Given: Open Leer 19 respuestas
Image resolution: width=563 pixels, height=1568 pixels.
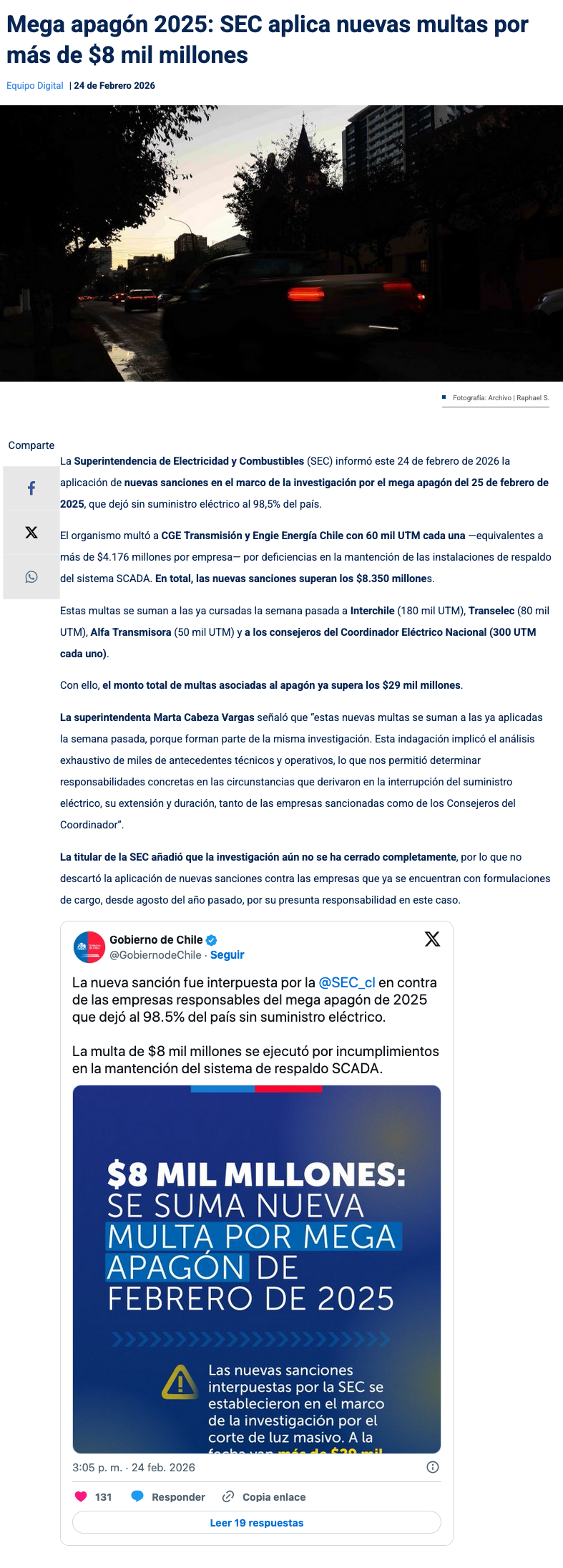Looking at the screenshot, I should 257,1523.
